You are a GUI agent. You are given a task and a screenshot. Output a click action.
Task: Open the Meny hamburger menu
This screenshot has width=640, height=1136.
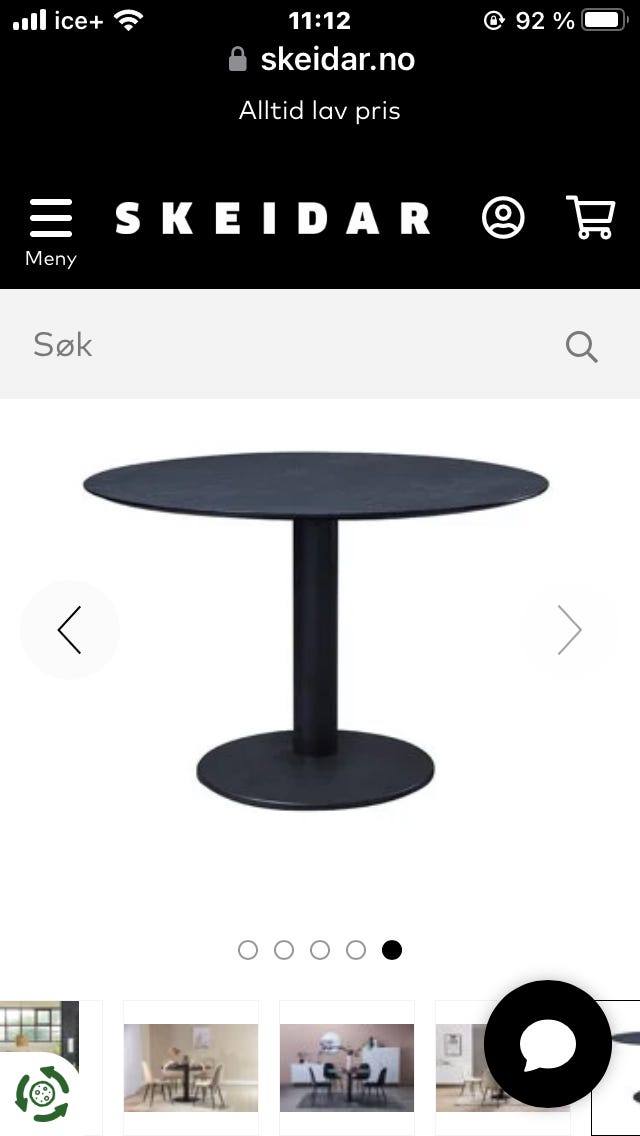[50, 231]
